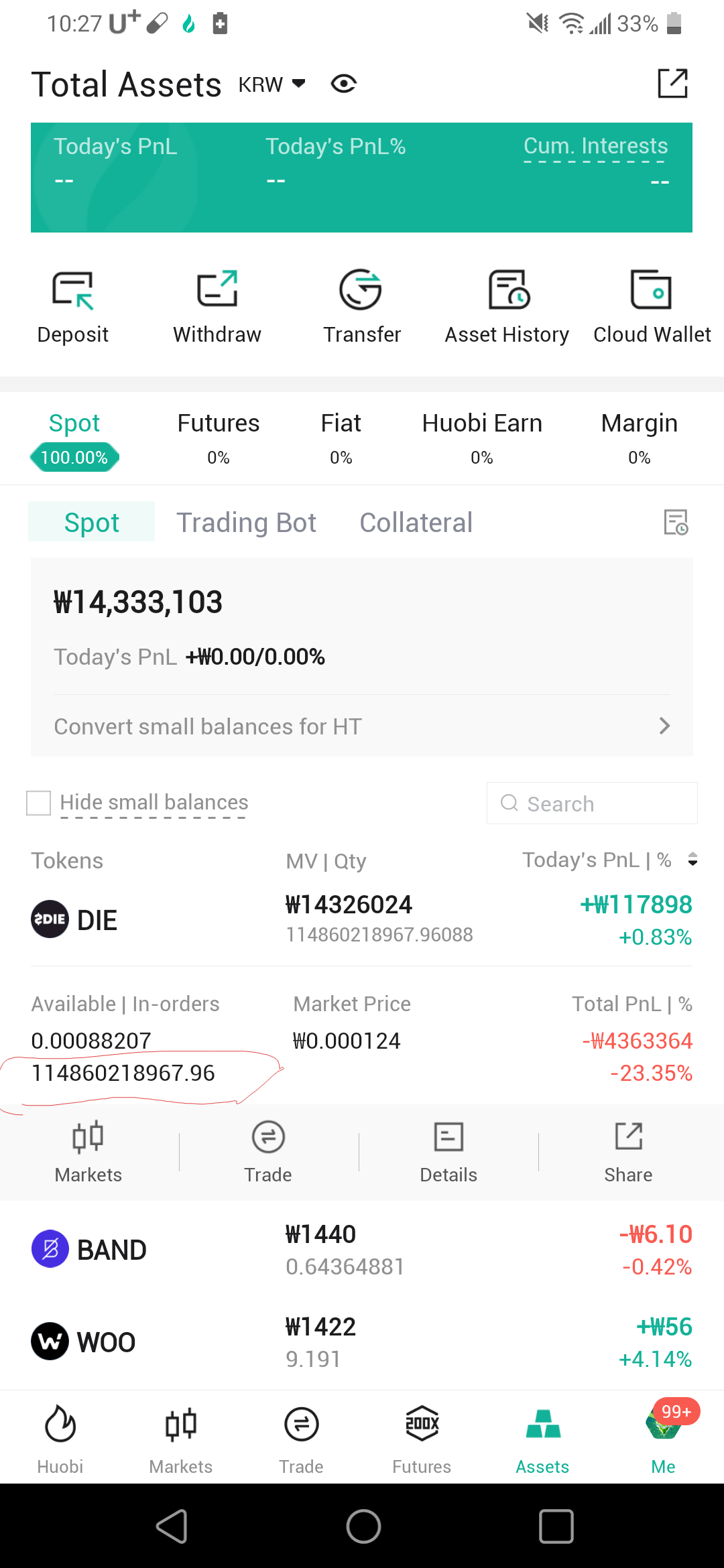Image resolution: width=724 pixels, height=1568 pixels.
Task: Tap the share icon beside Total Assets
Action: (672, 84)
